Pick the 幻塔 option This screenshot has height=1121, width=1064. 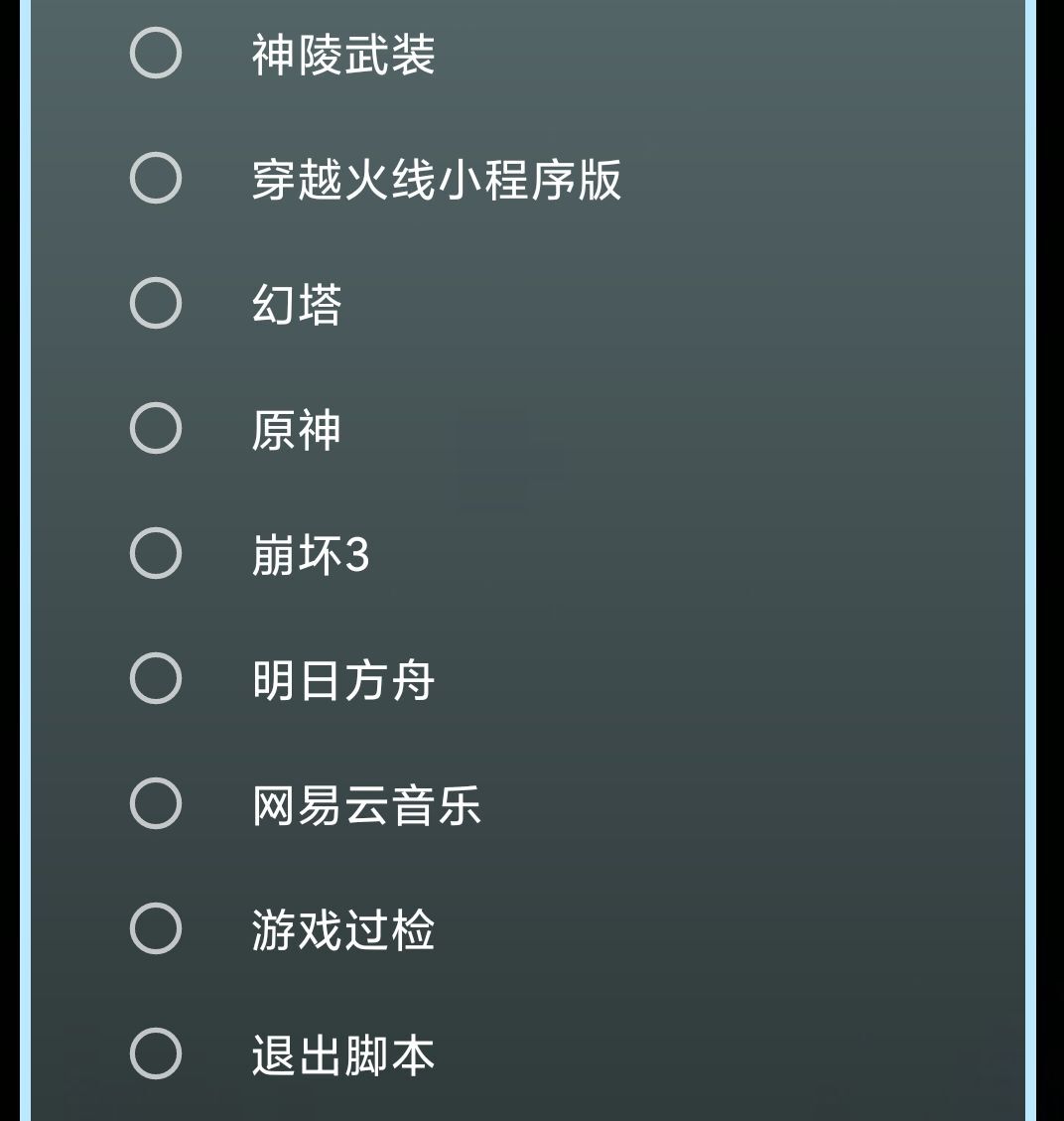(156, 304)
